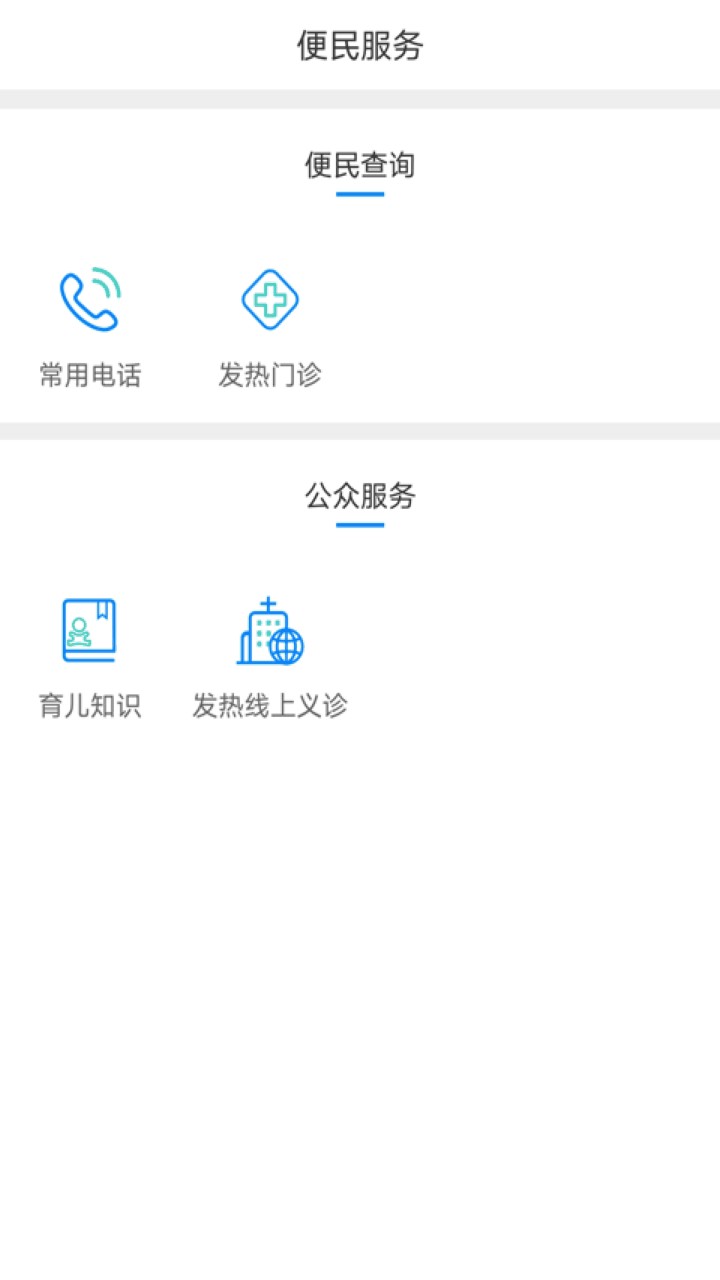Click the bookmarked parenting handbook graphic
720x1280 pixels.
coord(90,630)
